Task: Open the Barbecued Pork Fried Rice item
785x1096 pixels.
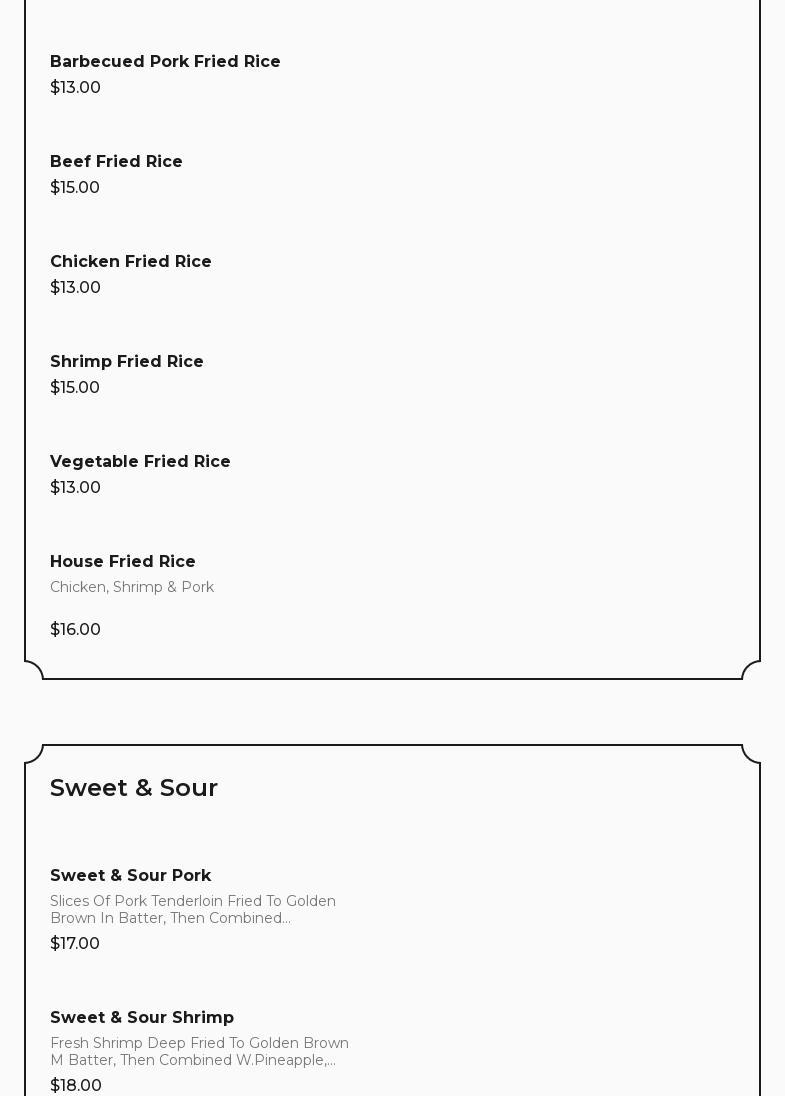Action: 165,62
